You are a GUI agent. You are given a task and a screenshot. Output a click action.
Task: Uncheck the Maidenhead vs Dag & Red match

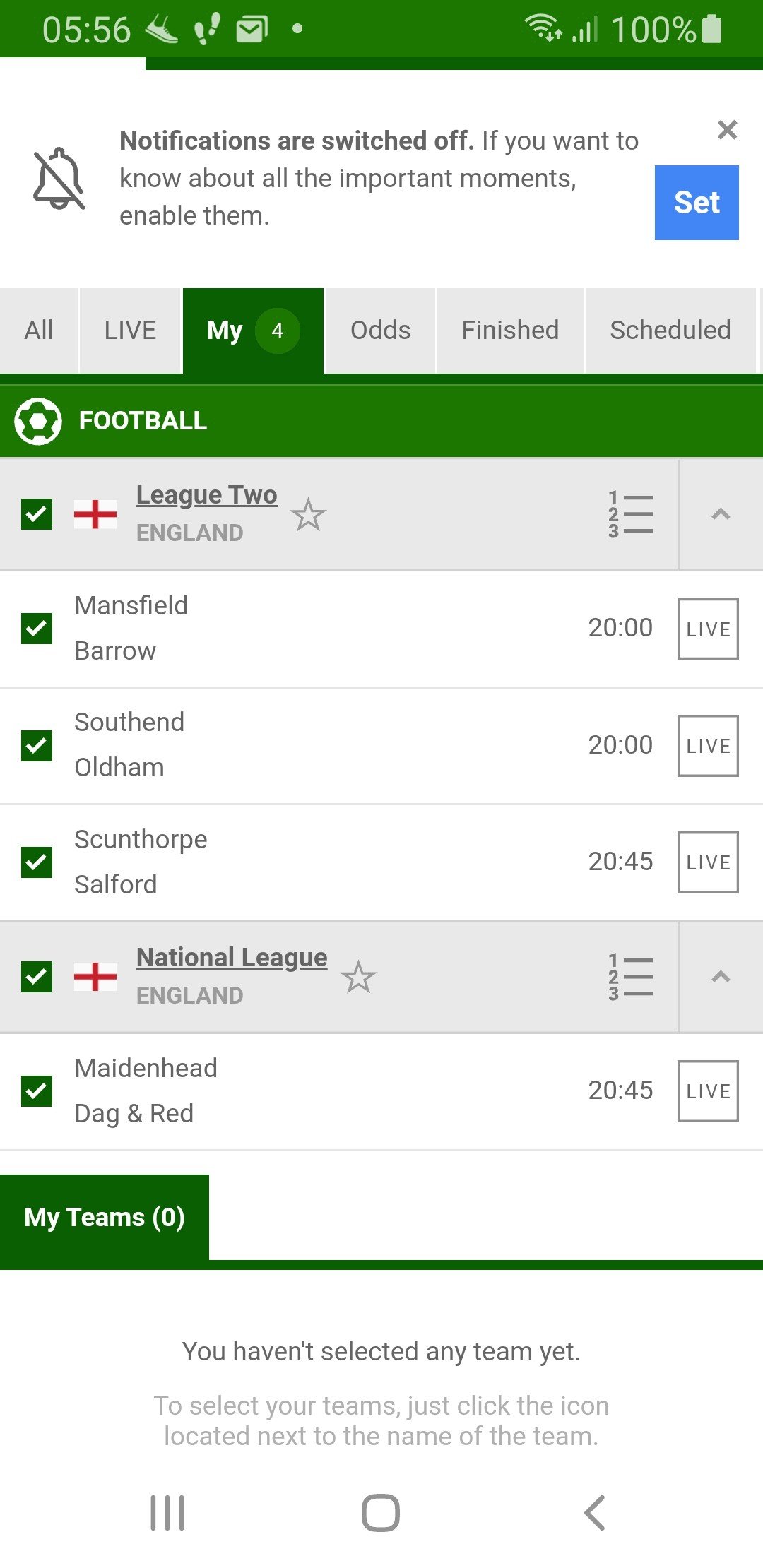click(x=37, y=1091)
